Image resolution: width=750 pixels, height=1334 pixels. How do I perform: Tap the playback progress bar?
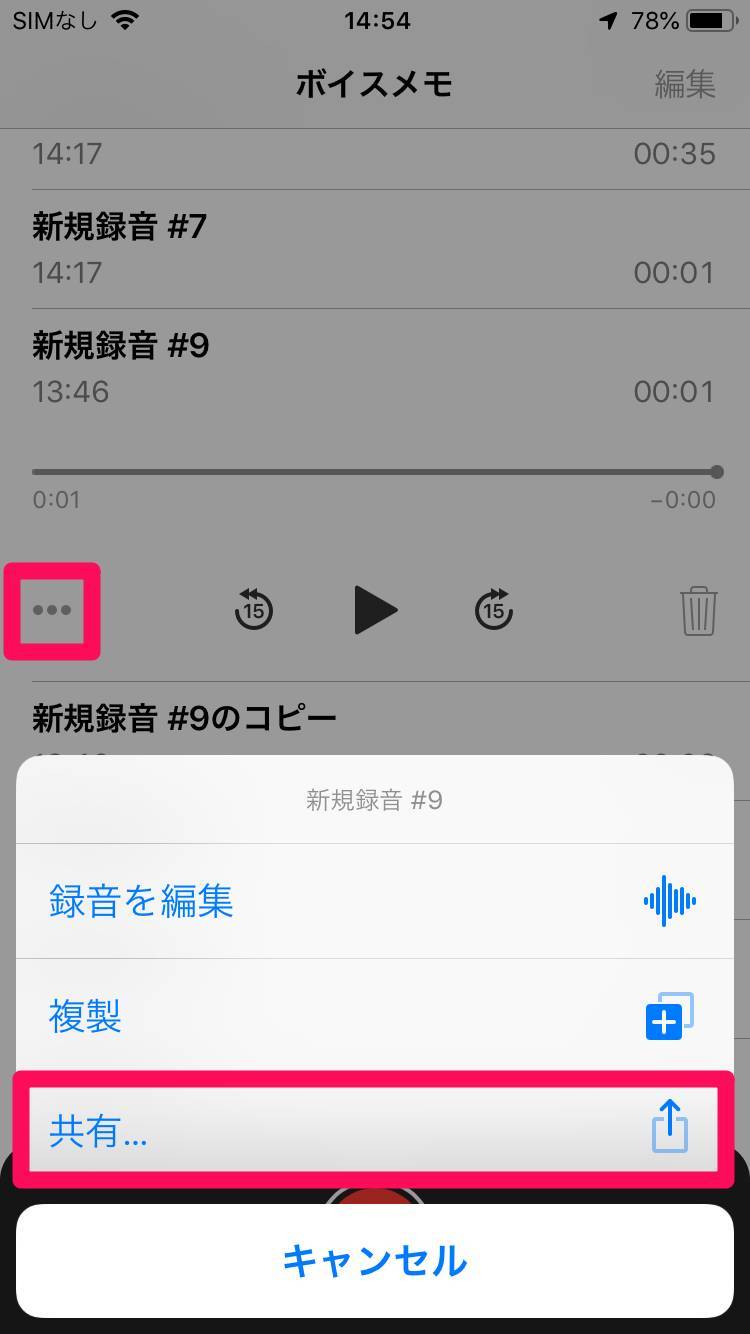click(x=375, y=471)
